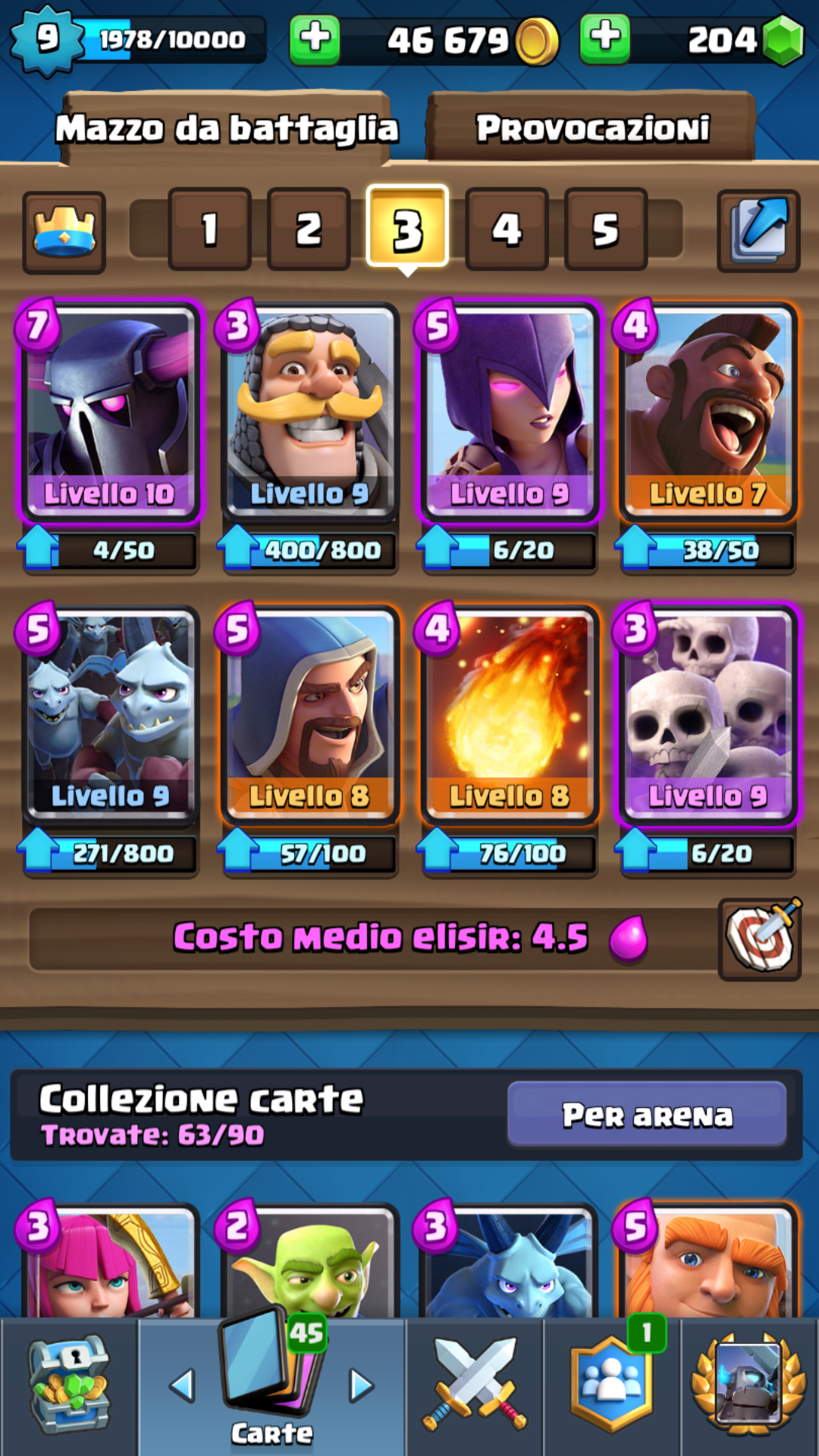Select deck slot 5
This screenshot has width=819, height=1456.
[605, 229]
